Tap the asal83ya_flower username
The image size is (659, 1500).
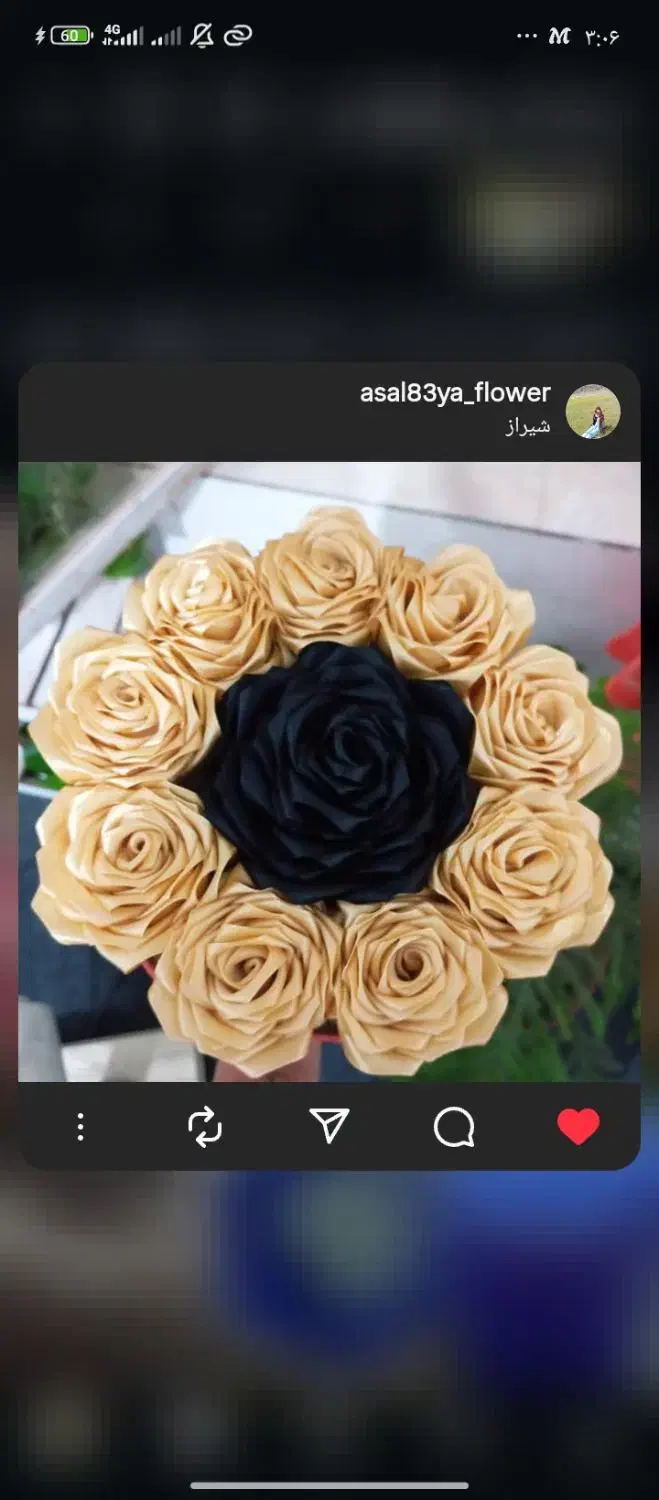[x=455, y=393]
